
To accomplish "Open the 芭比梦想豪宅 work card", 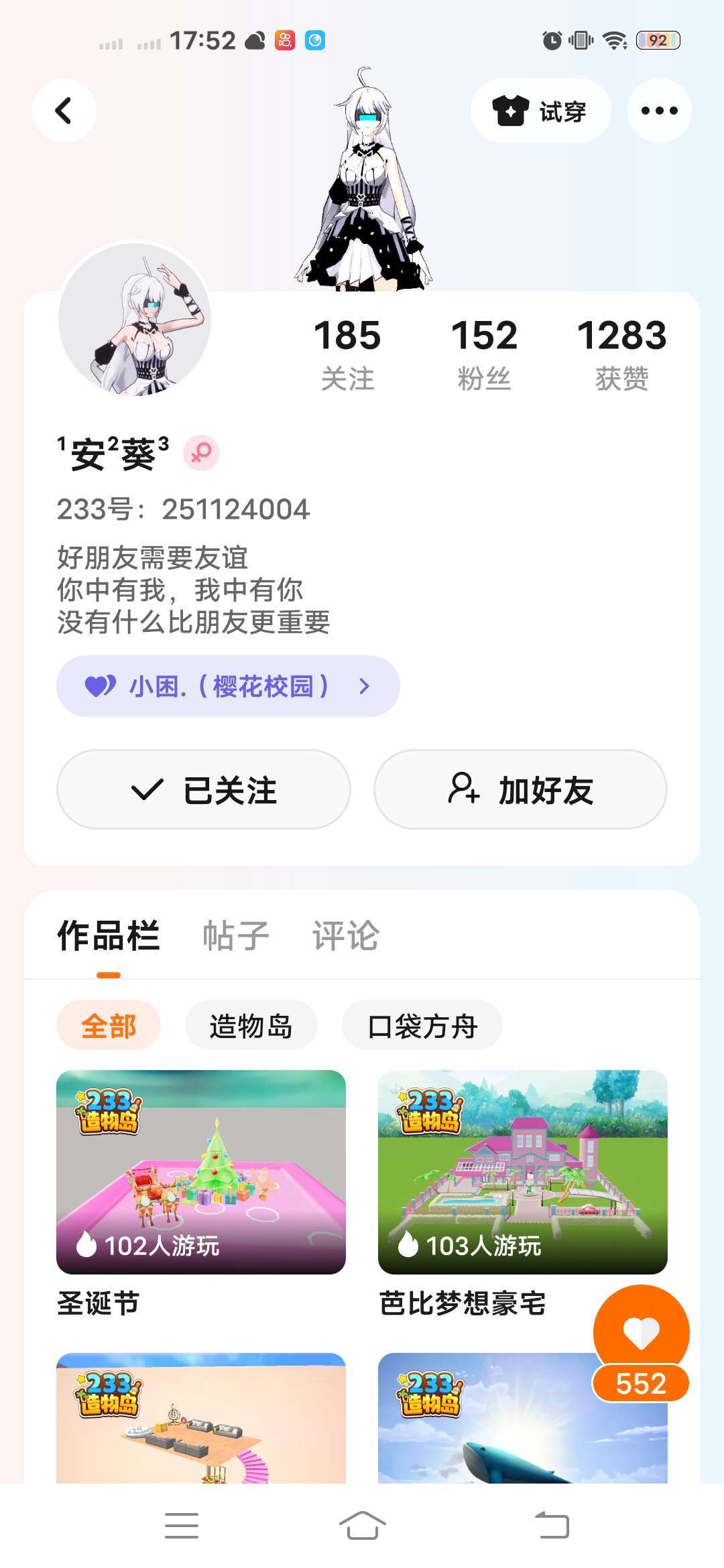I will coord(523,1173).
